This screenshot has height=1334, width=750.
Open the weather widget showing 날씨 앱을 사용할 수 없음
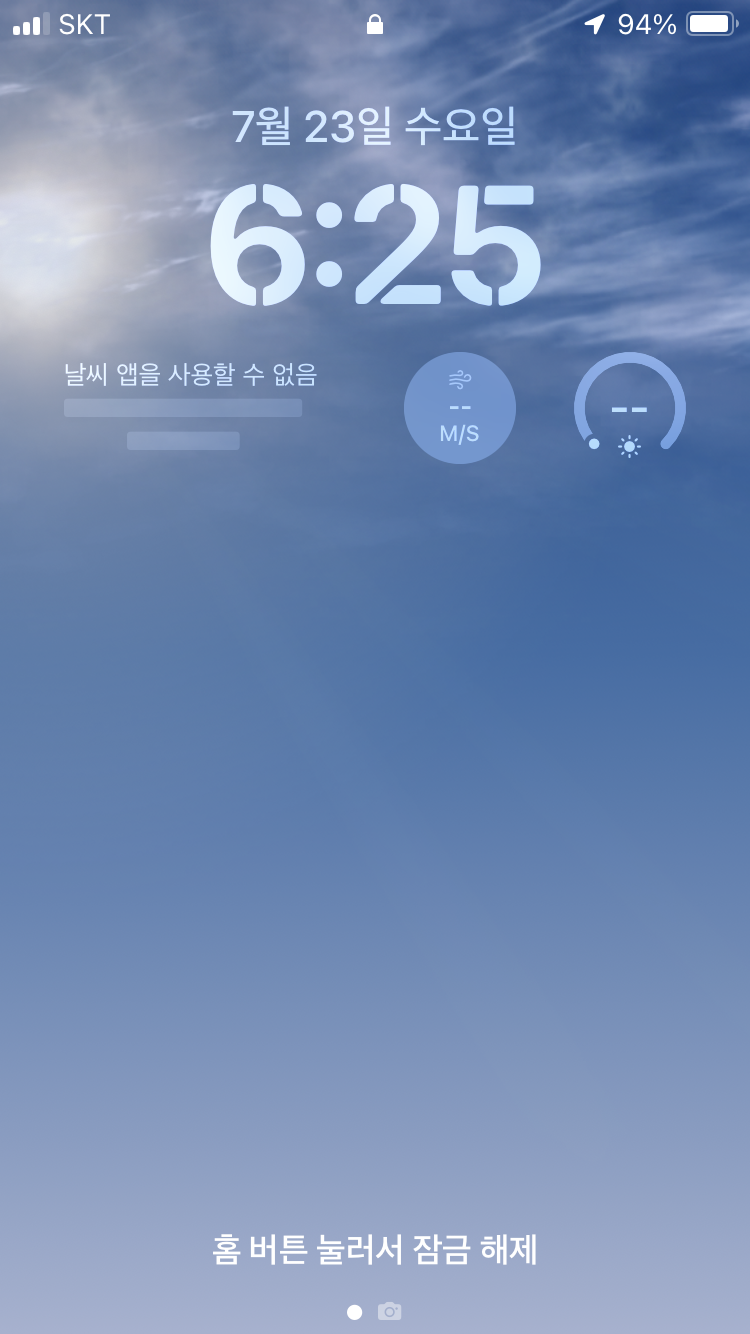coord(190,406)
